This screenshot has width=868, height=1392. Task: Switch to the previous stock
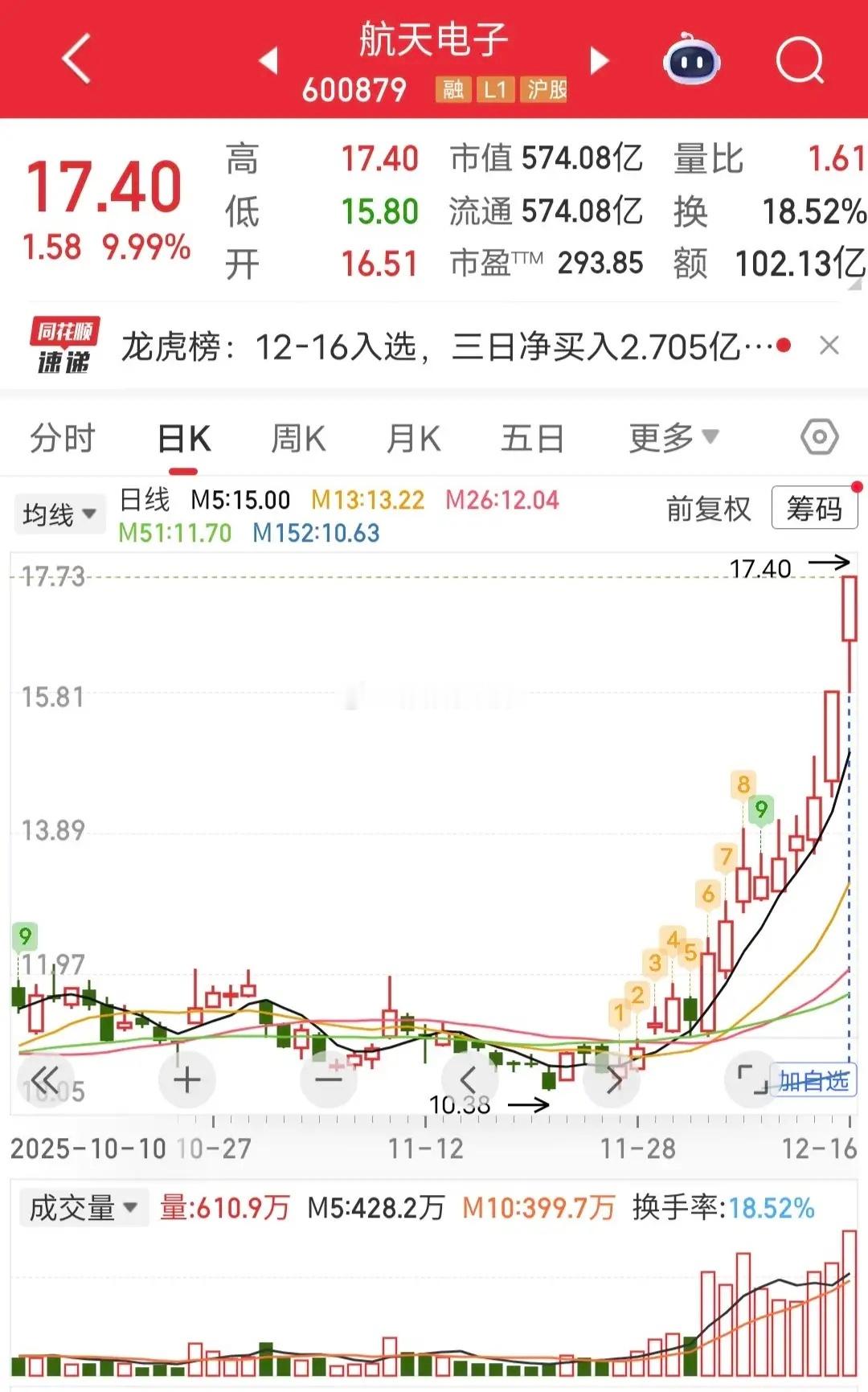[268, 60]
